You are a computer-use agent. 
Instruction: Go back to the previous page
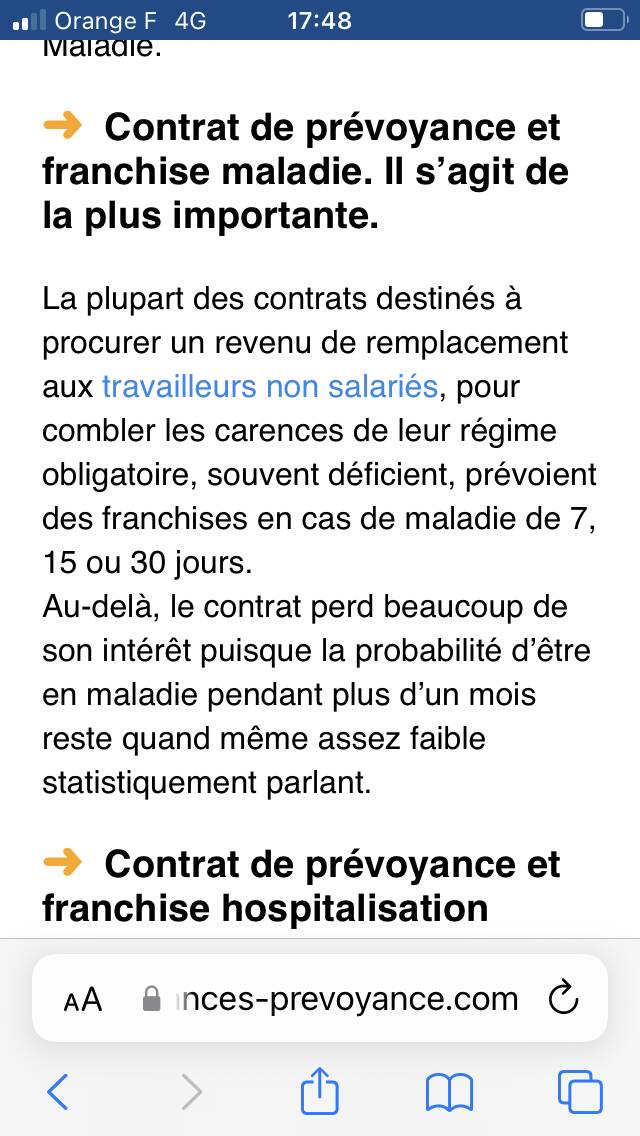tap(57, 1090)
